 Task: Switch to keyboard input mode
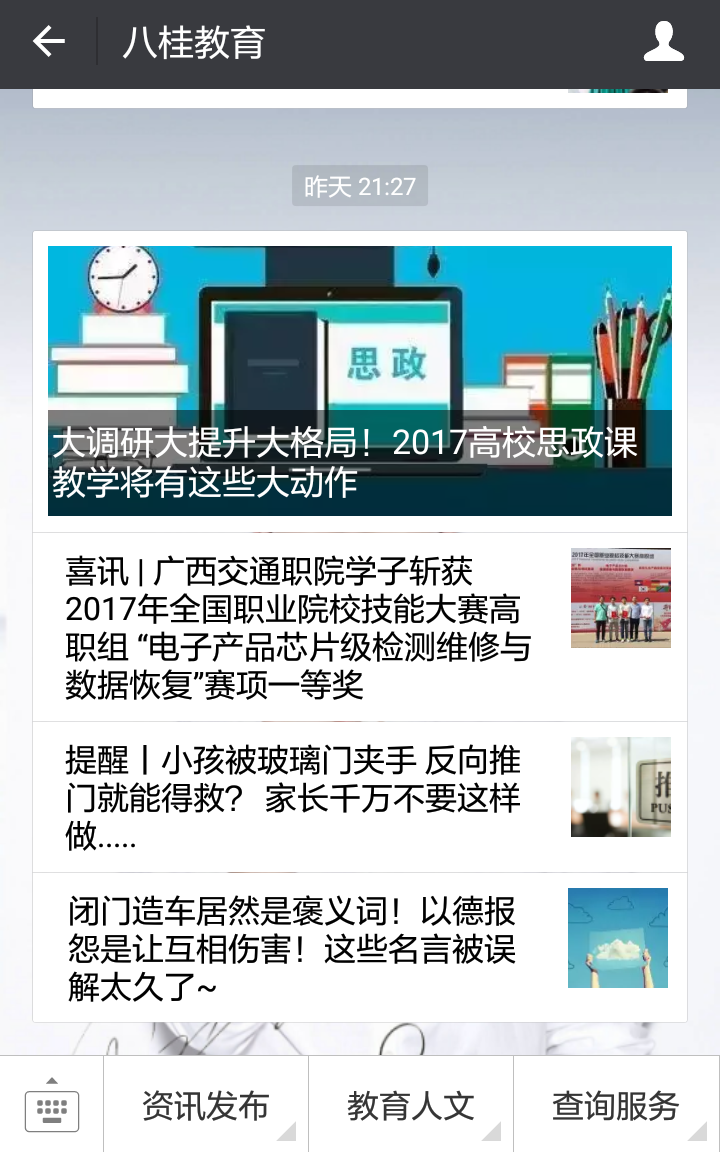click(52, 1105)
